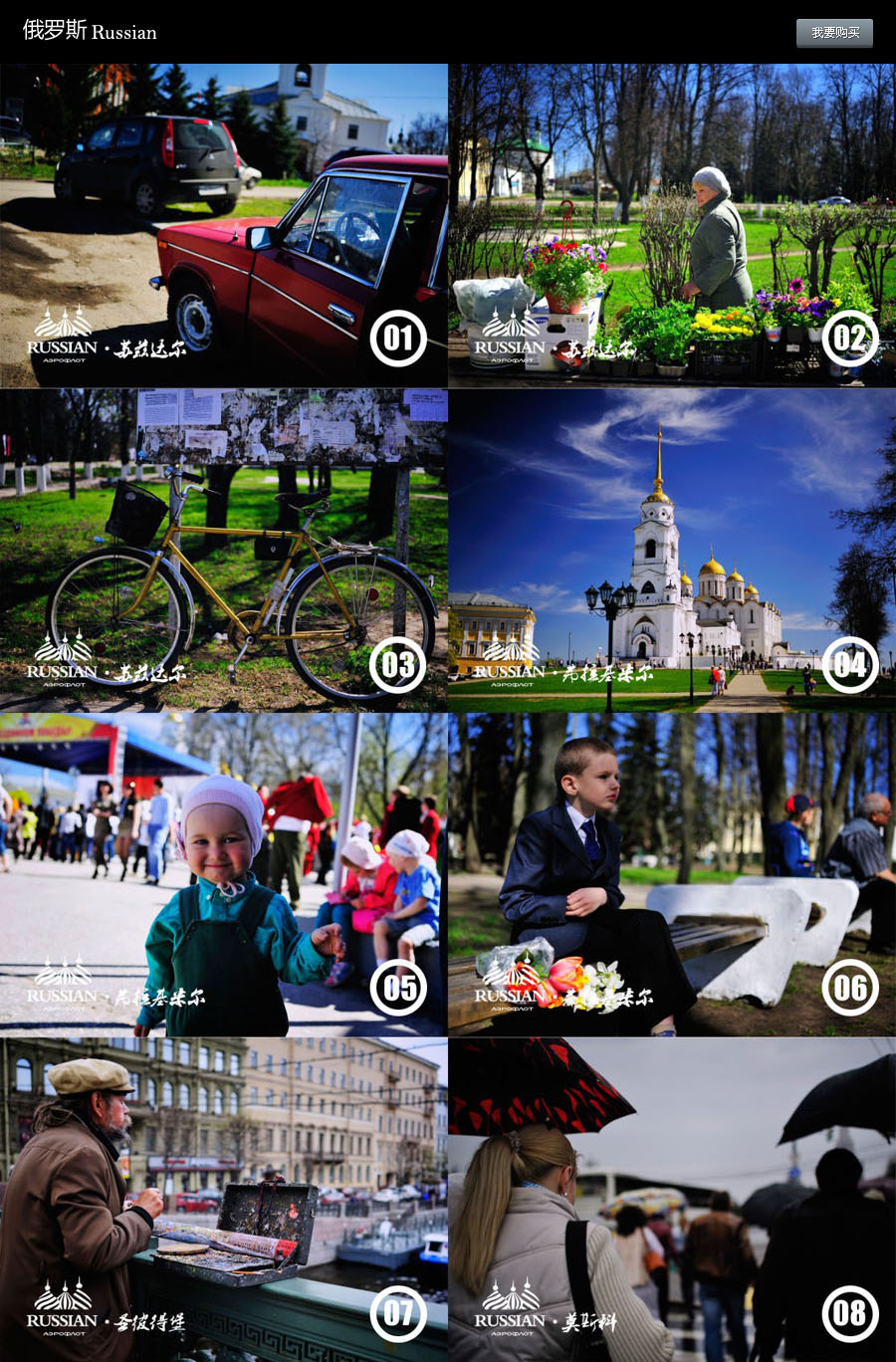Screen dimensions: 896x1362
Task: Open photo 08 with the umbrellas
Action: [x=672, y=1199]
